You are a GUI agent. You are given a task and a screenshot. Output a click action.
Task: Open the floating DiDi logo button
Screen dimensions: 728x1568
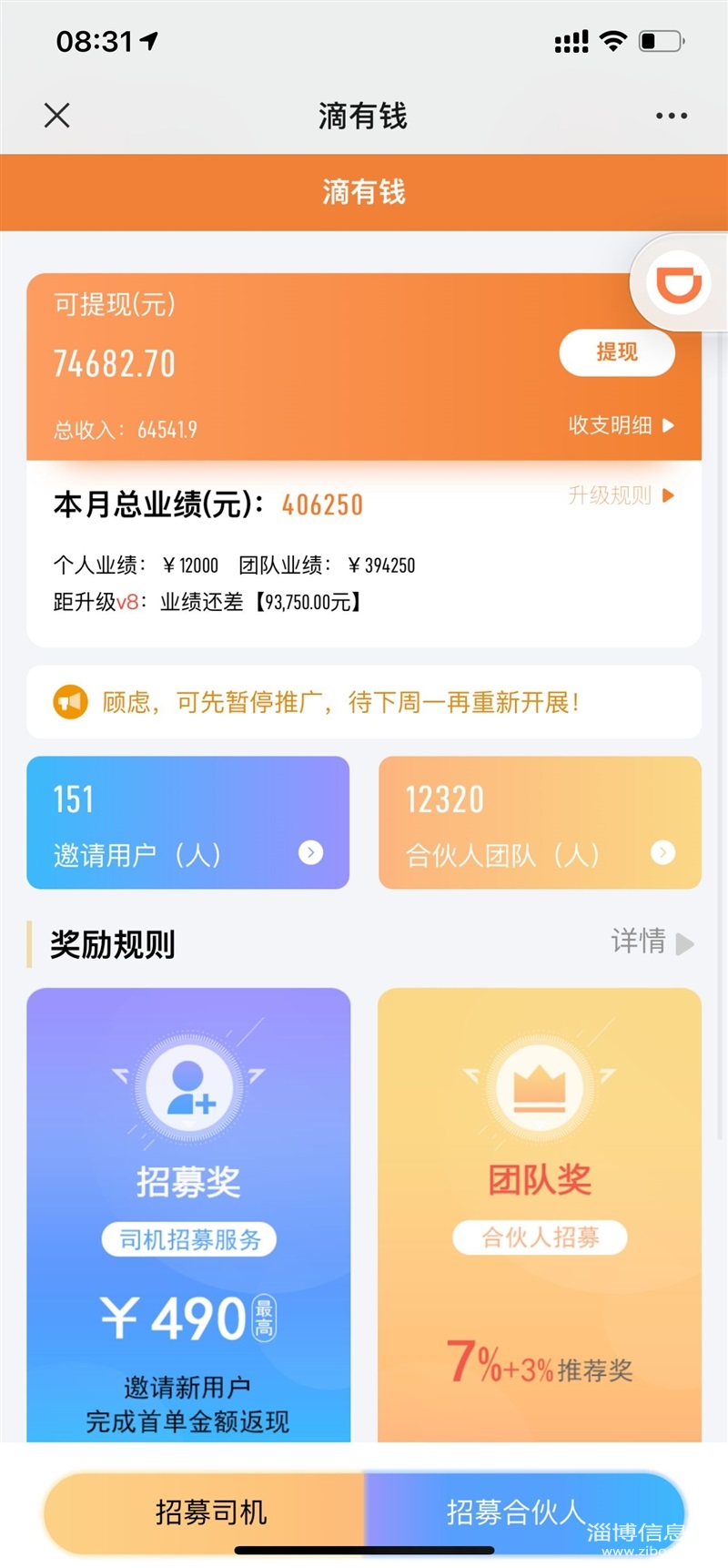679,283
